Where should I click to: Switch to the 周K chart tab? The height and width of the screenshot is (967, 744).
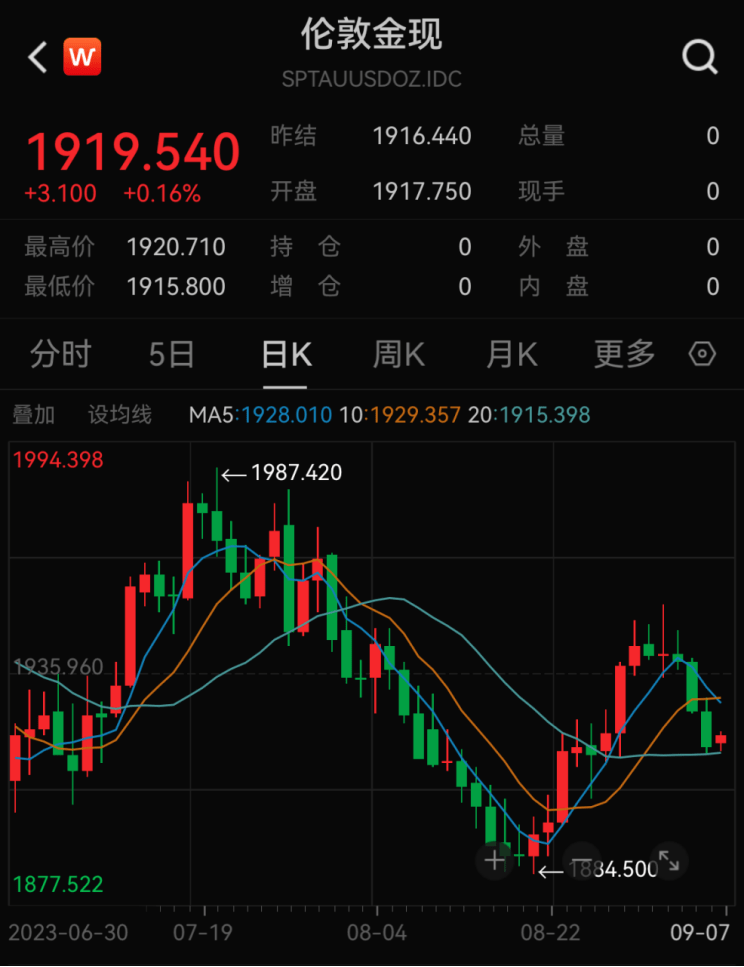pyautogui.click(x=399, y=354)
